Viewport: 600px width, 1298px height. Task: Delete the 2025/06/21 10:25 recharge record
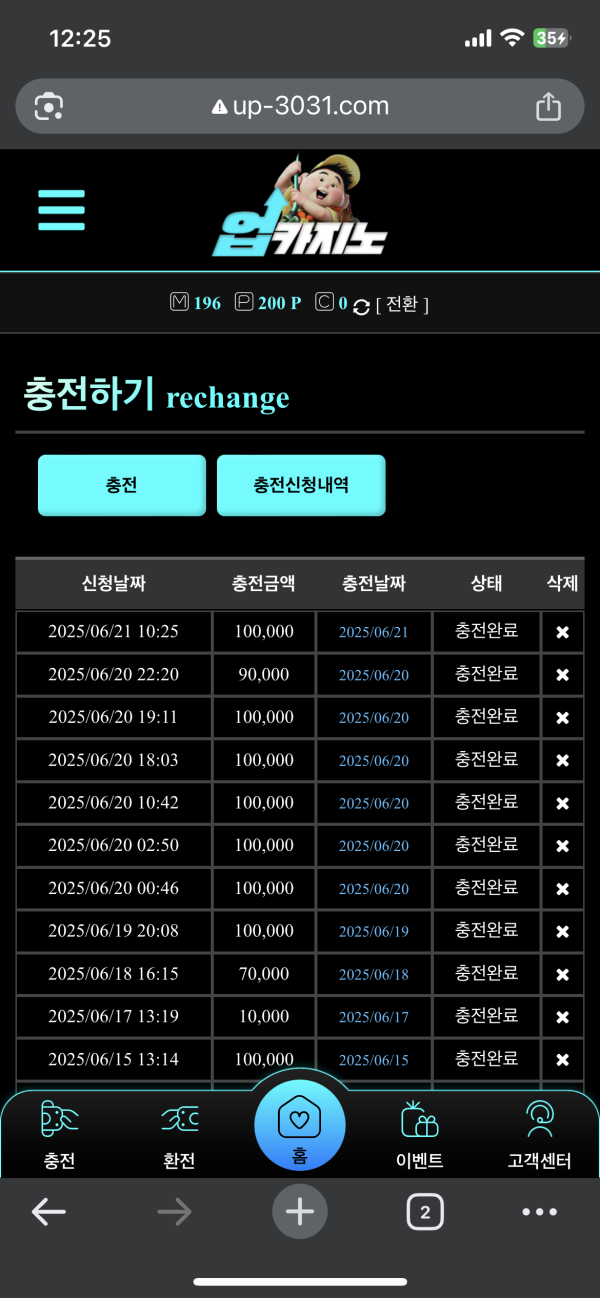click(562, 632)
